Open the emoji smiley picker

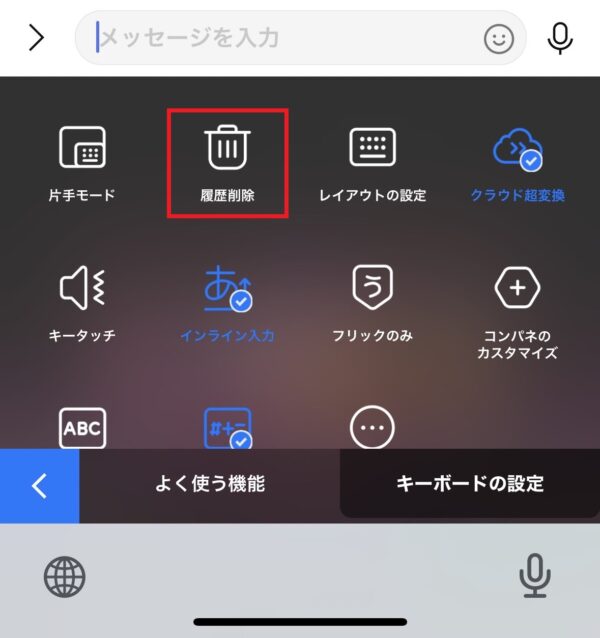pos(498,38)
